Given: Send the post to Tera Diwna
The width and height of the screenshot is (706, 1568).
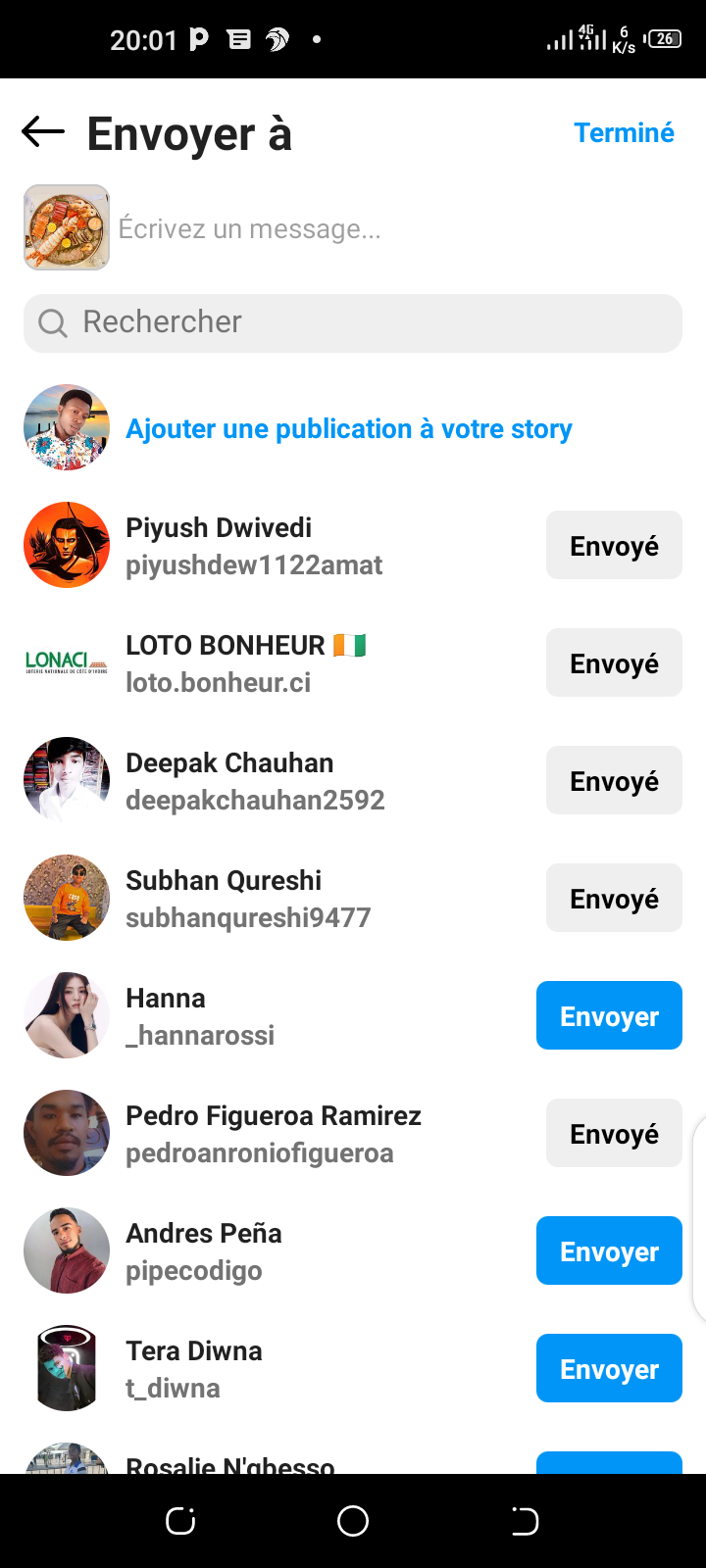Looking at the screenshot, I should [x=609, y=1368].
